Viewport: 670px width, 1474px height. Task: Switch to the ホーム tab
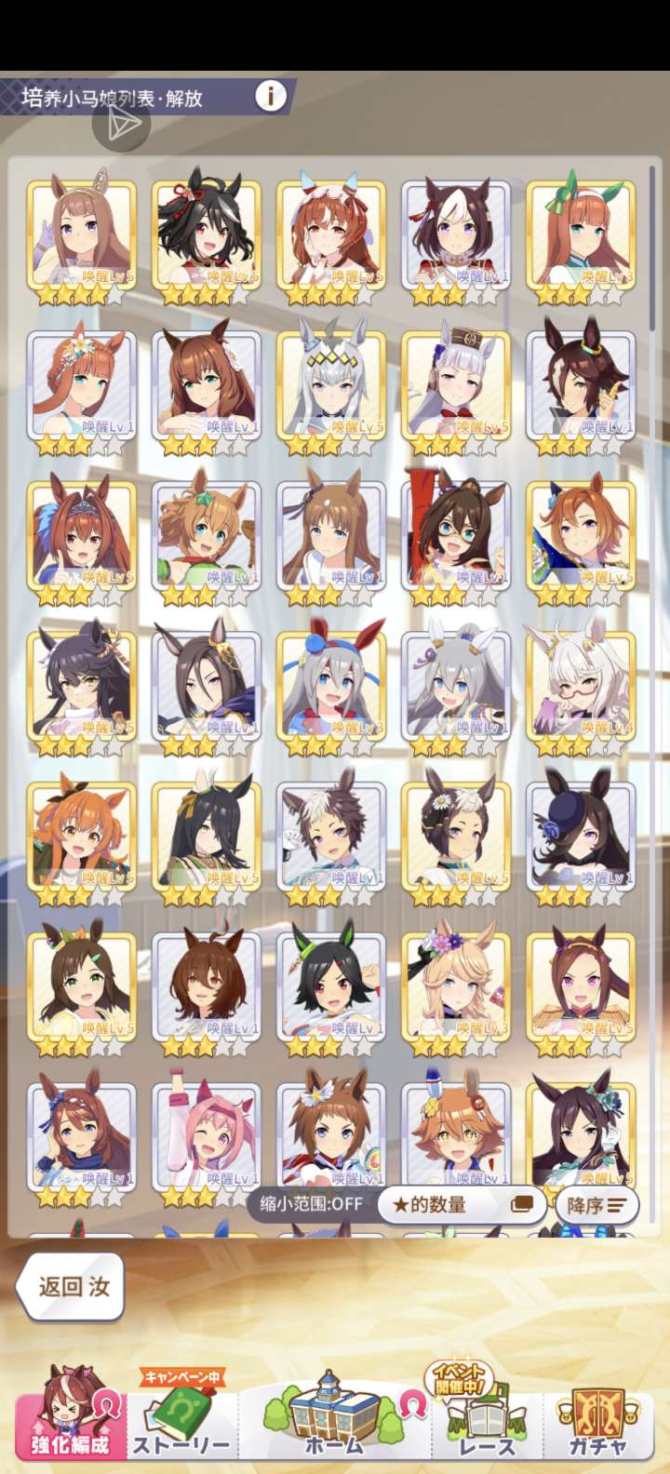pos(335,1415)
